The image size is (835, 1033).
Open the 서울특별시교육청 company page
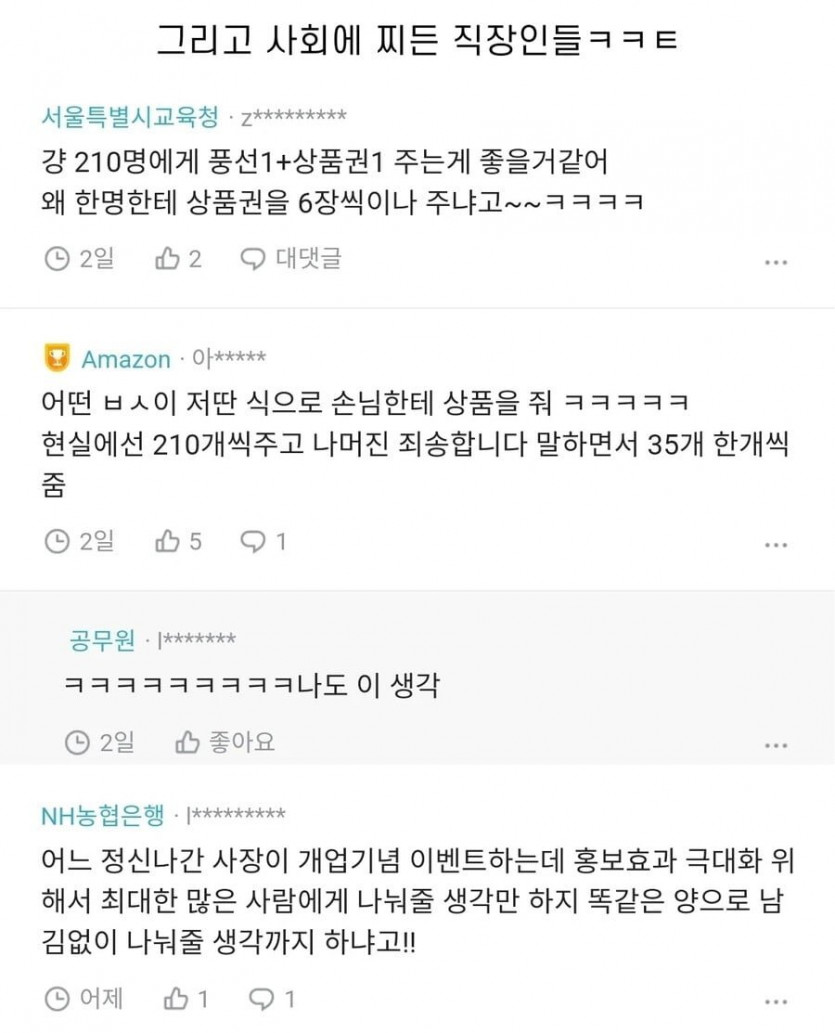pyautogui.click(x=130, y=116)
